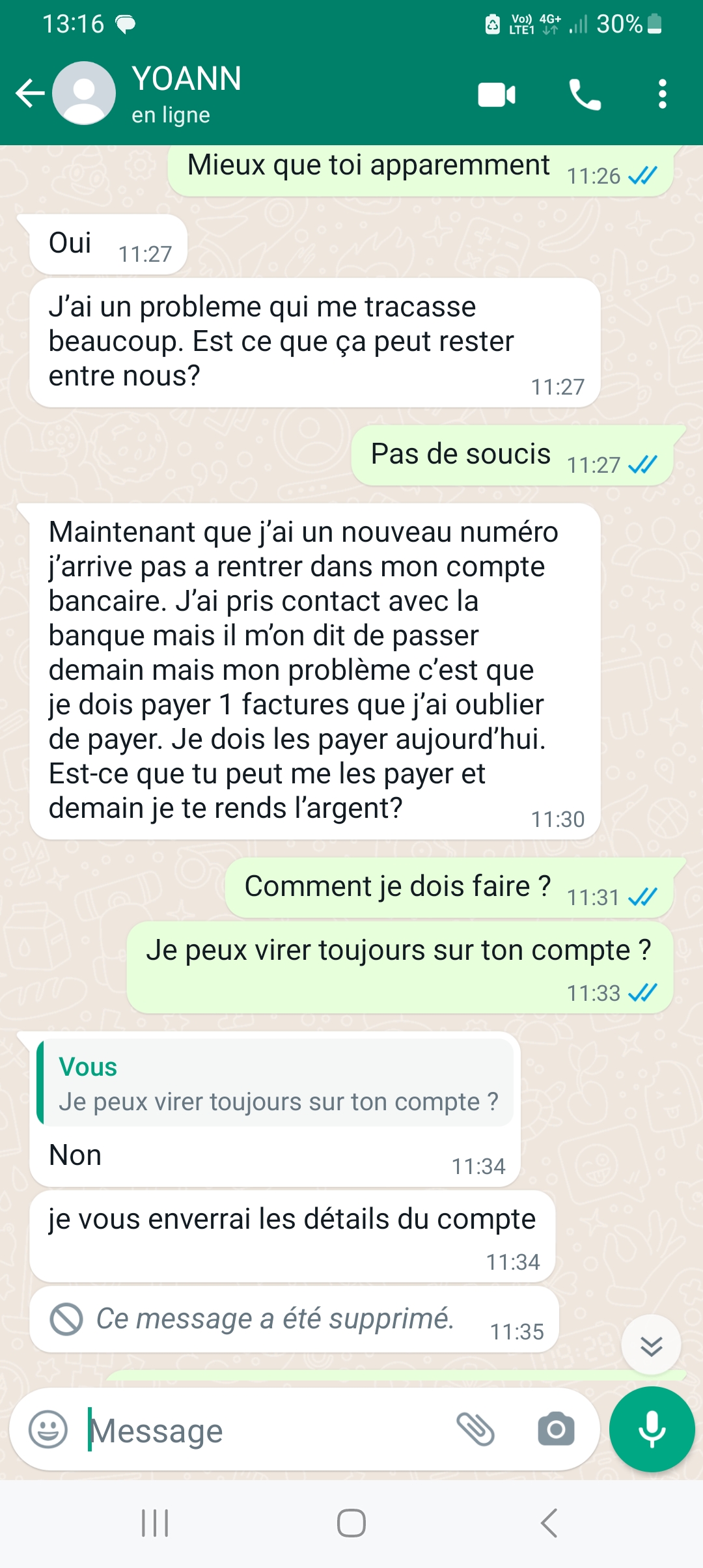
Task: Go back to the chat list
Action: coord(29,94)
